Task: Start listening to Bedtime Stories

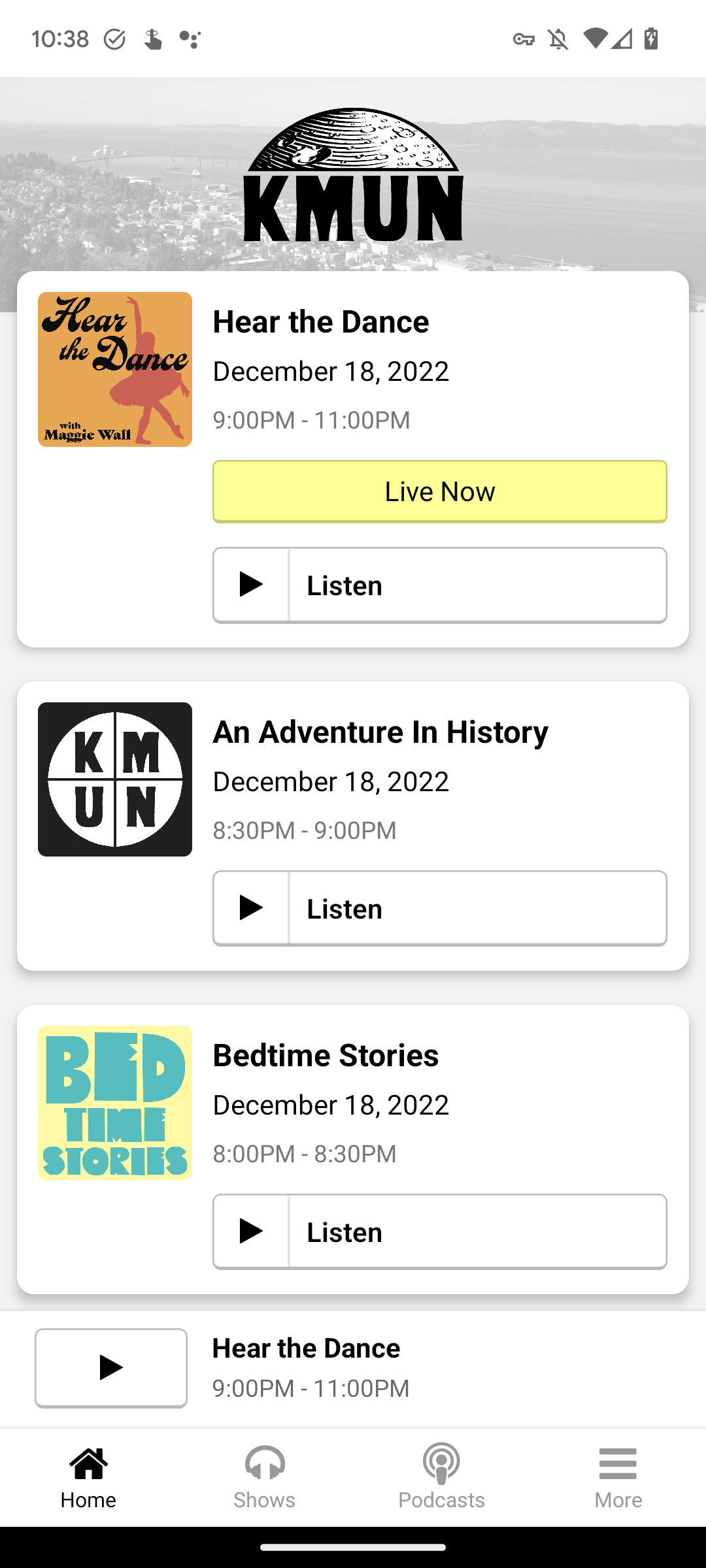Action: (x=439, y=1232)
